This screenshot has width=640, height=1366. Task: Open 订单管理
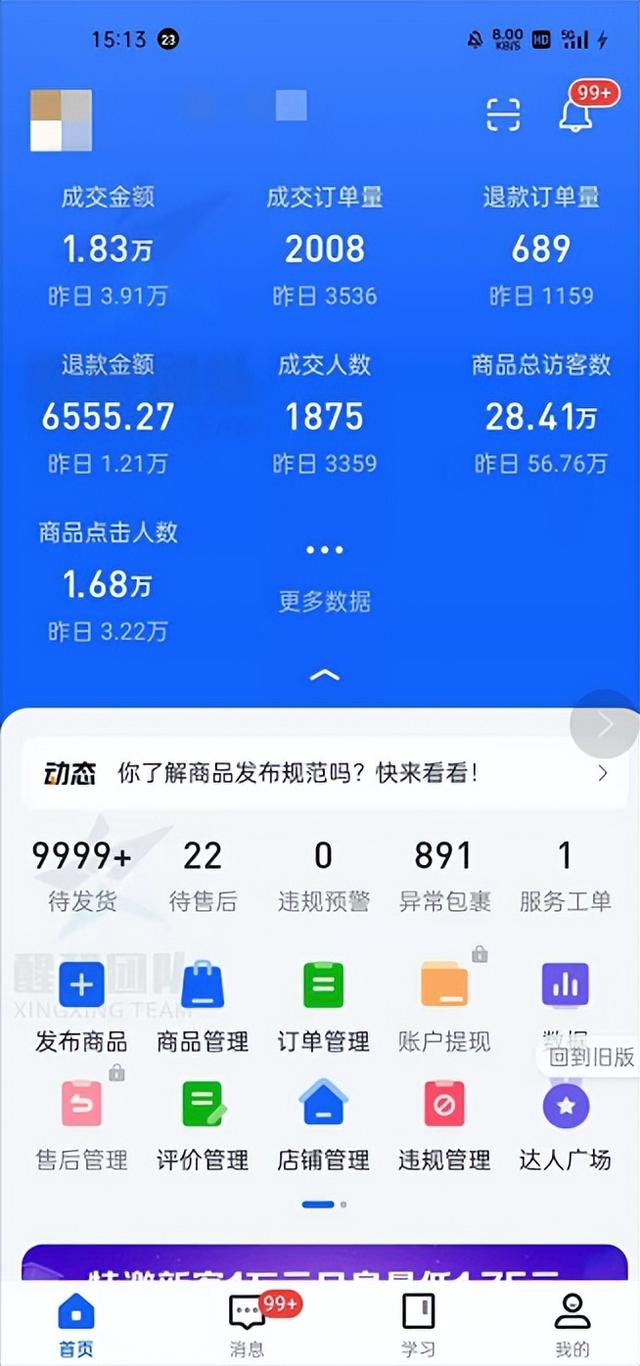click(x=323, y=1003)
